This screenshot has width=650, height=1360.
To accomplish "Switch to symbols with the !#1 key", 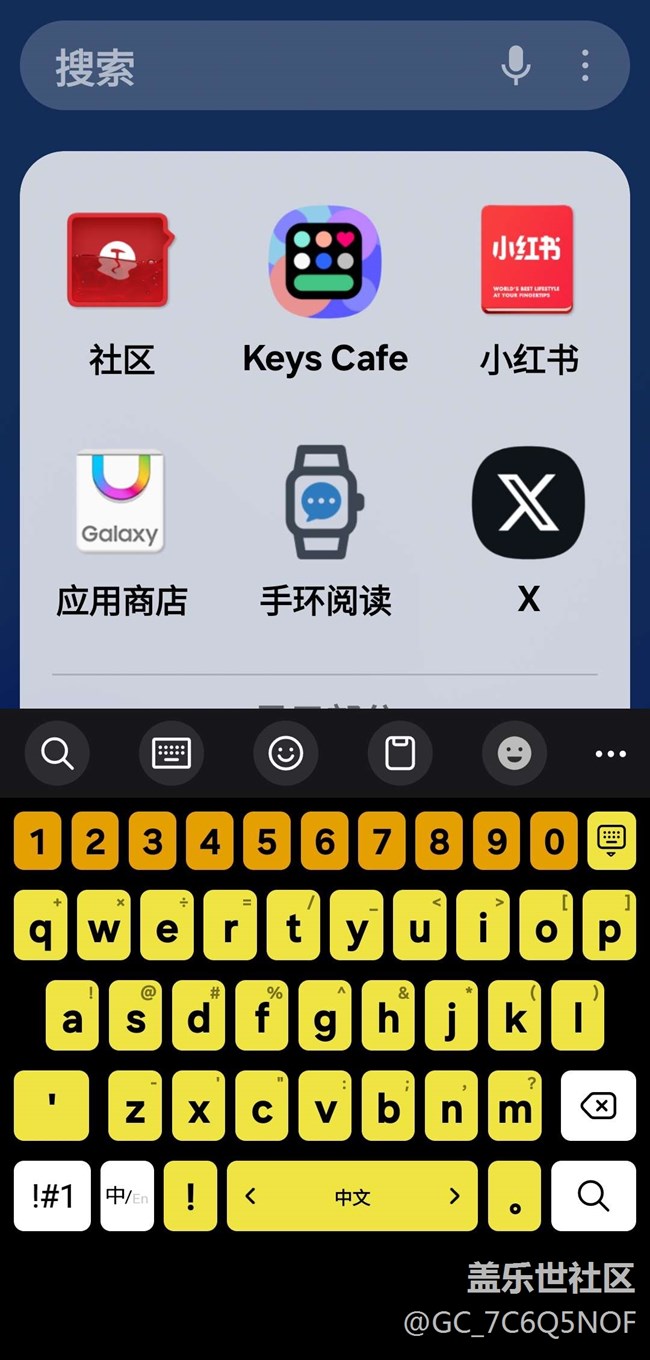I will (x=52, y=1195).
